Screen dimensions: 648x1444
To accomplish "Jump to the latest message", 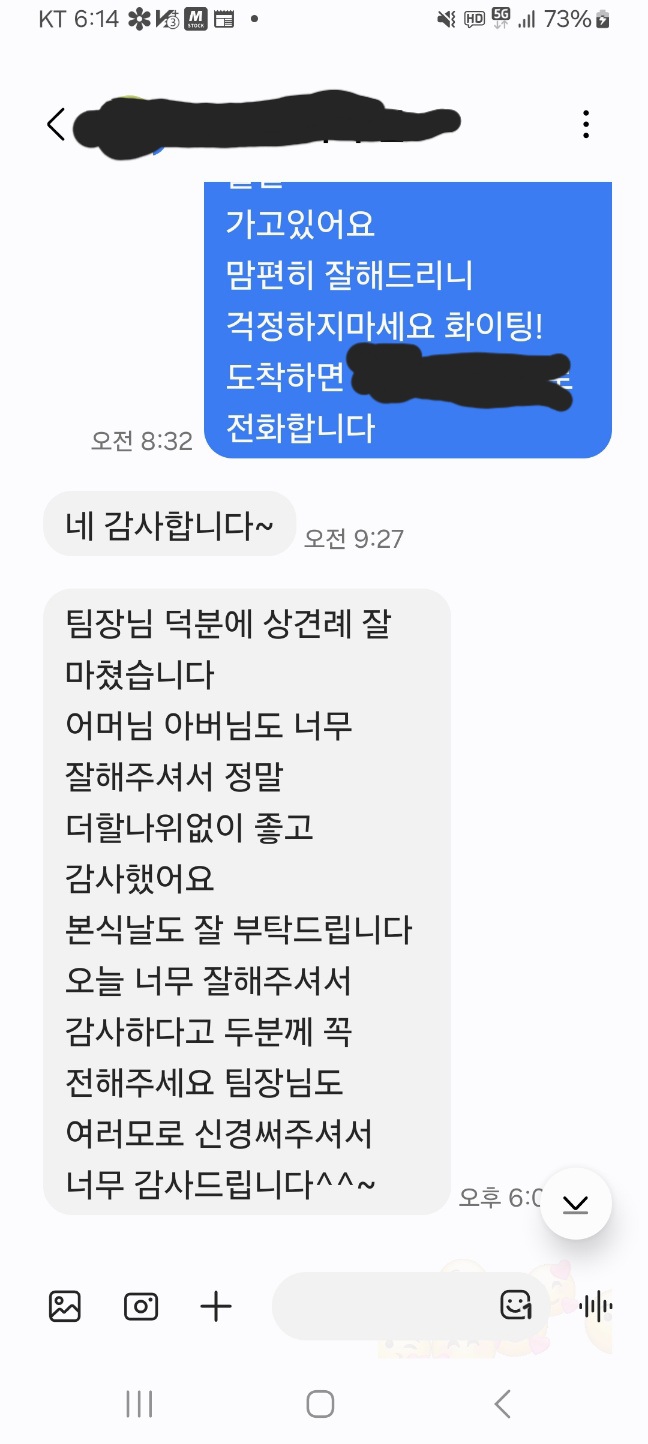I will [576, 1204].
